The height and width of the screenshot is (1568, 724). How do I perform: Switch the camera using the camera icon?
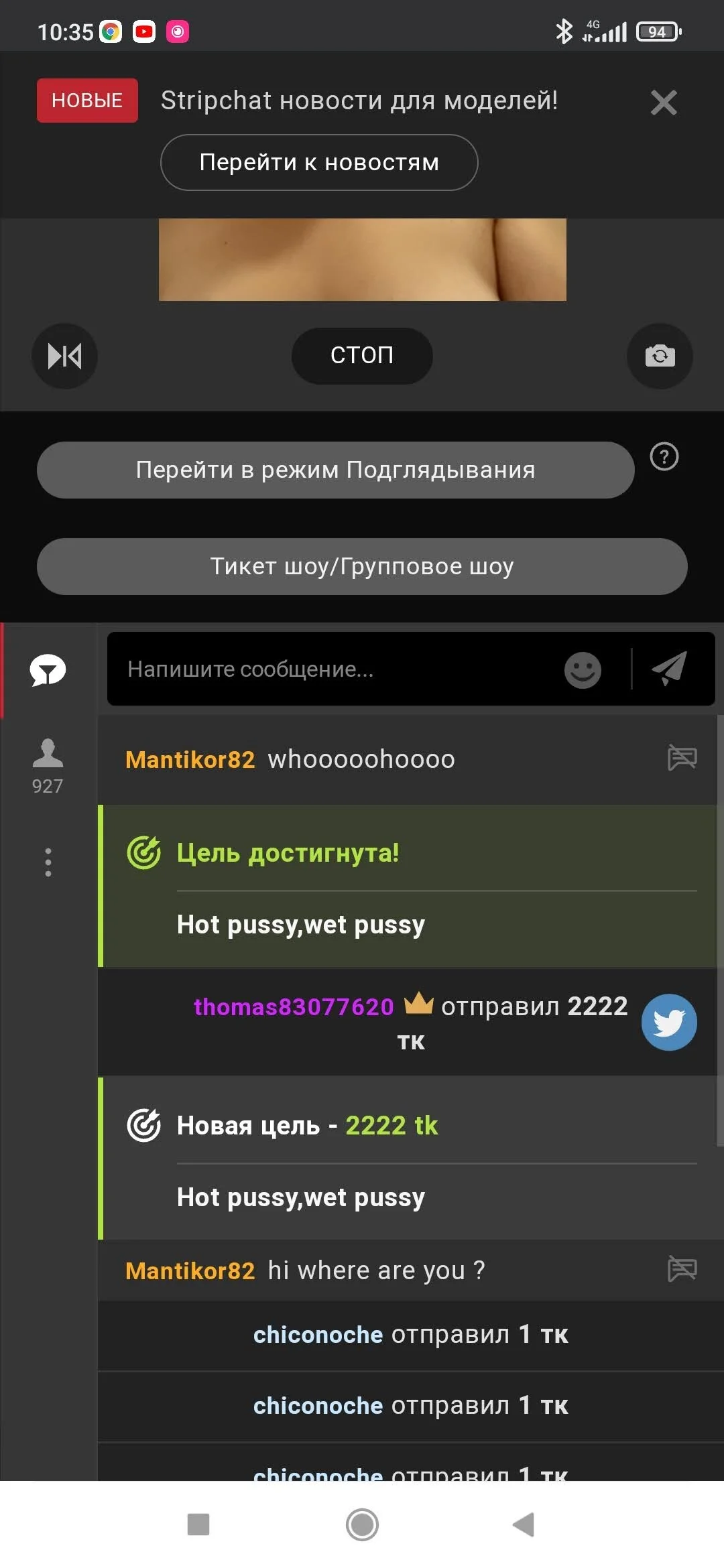click(x=660, y=356)
